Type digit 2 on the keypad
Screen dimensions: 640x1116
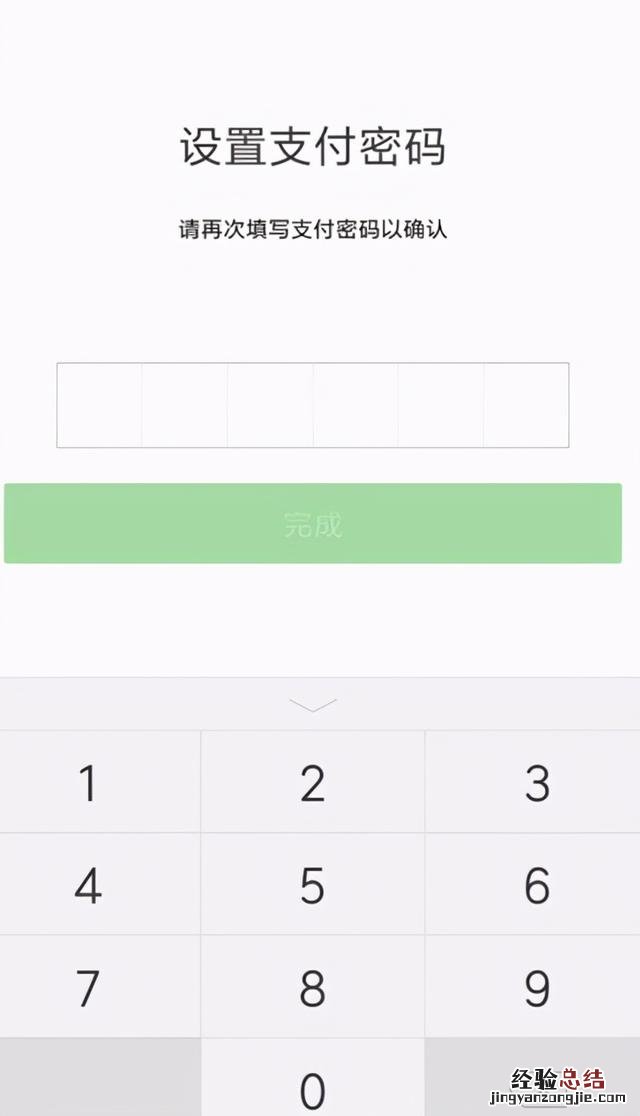313,783
